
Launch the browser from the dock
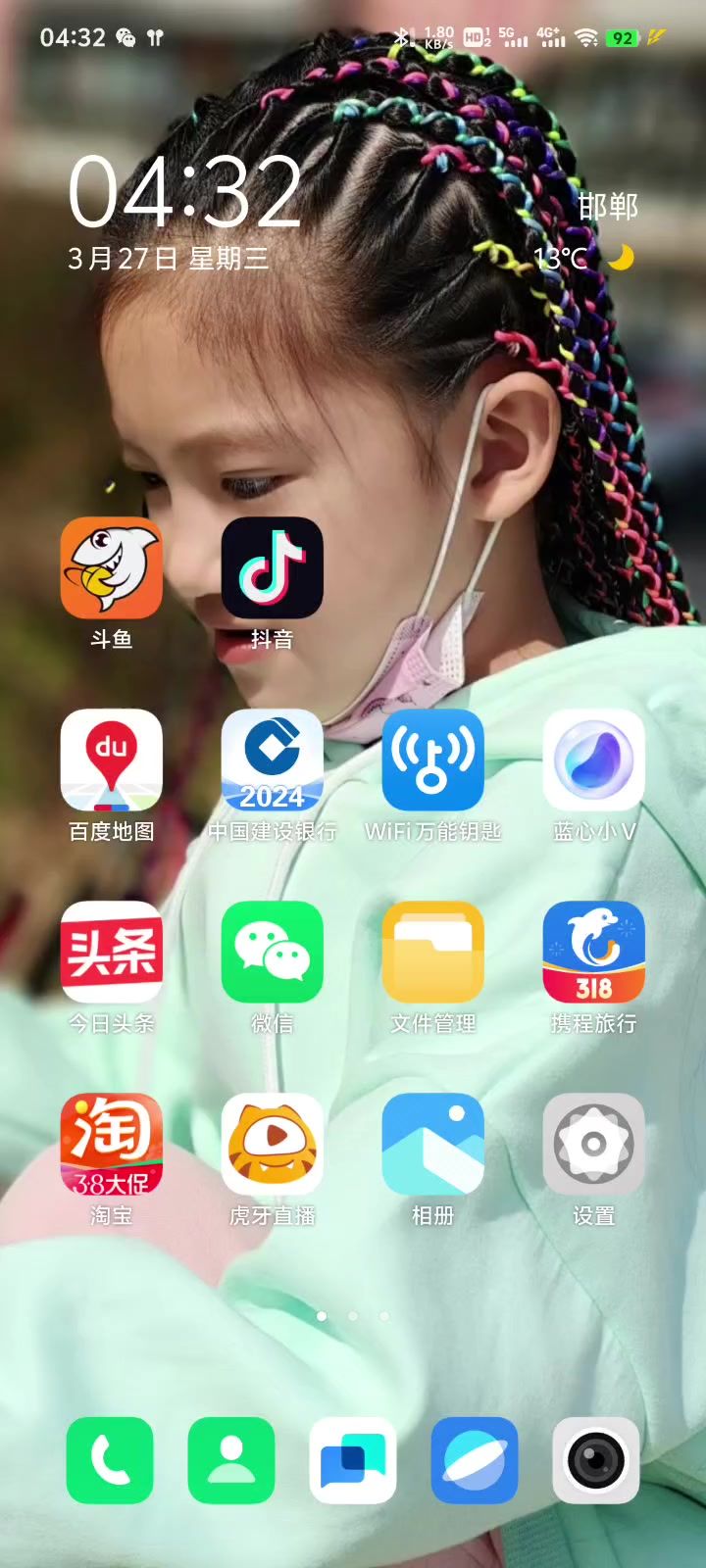pos(475,1460)
